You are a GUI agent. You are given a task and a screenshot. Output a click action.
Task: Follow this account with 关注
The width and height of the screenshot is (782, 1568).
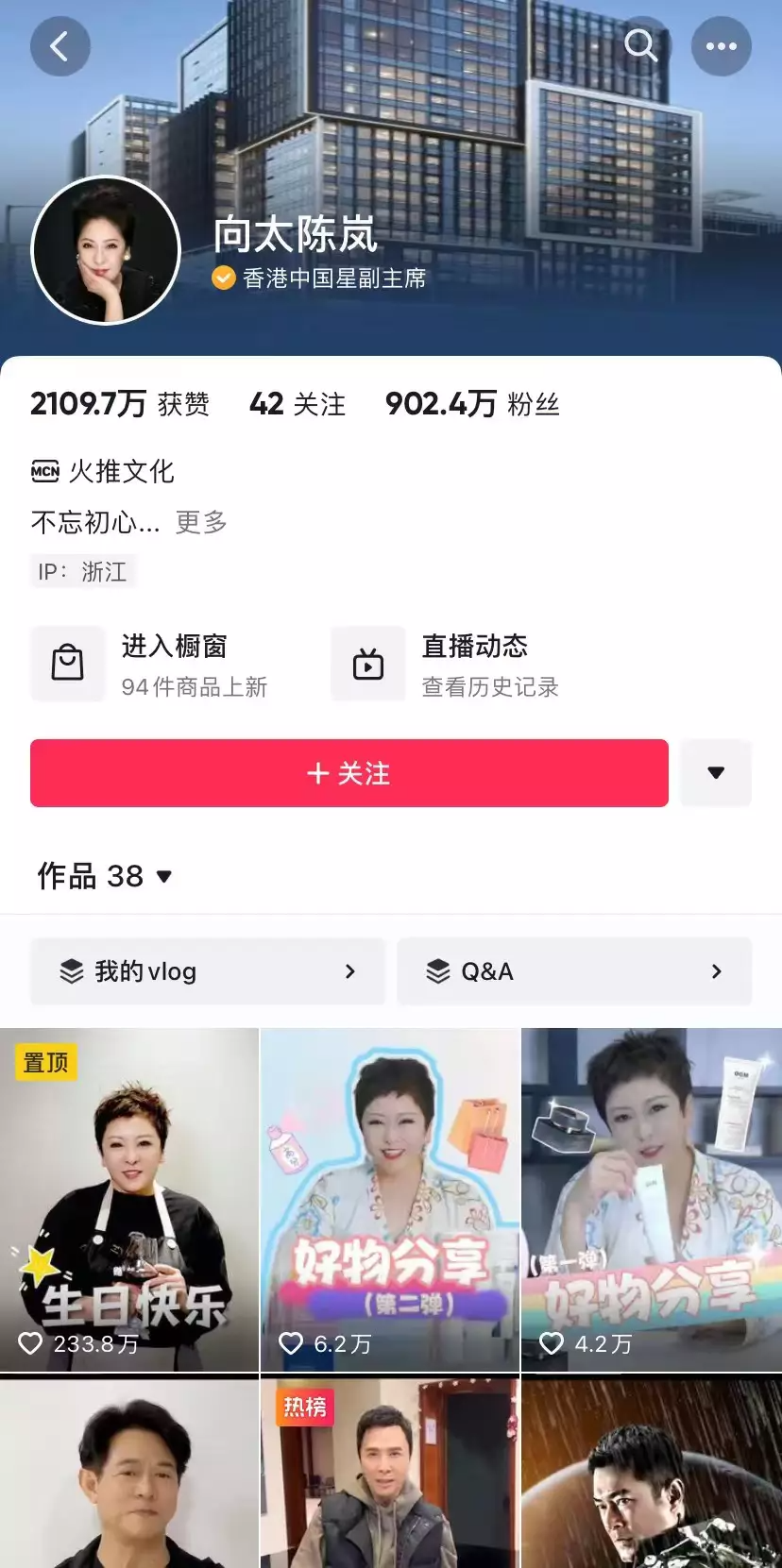coord(348,773)
